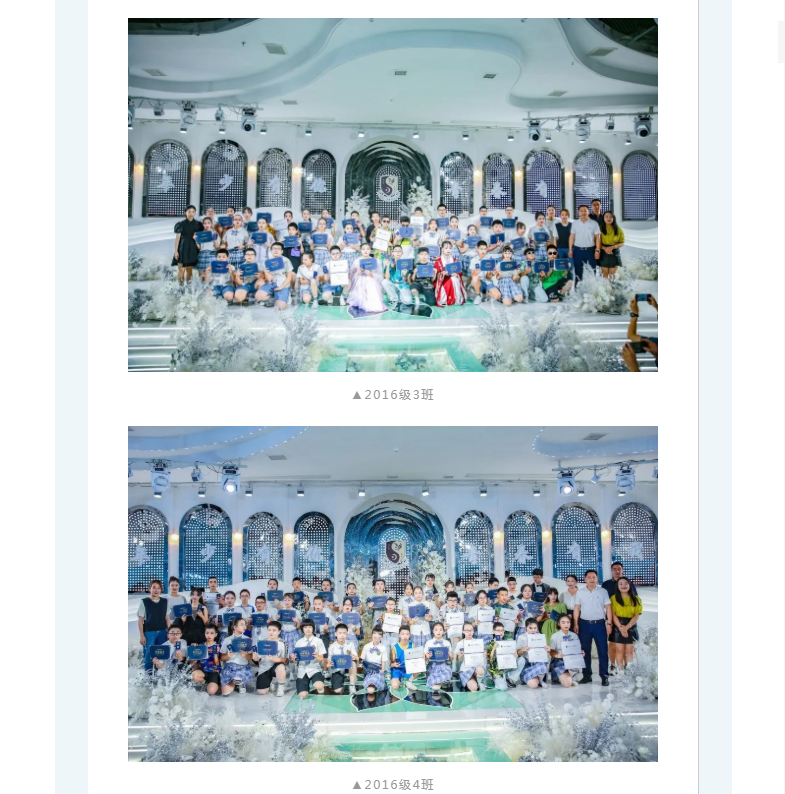Open the 2016级3班 class photo
This screenshot has height=794, width=785.
tap(392, 195)
